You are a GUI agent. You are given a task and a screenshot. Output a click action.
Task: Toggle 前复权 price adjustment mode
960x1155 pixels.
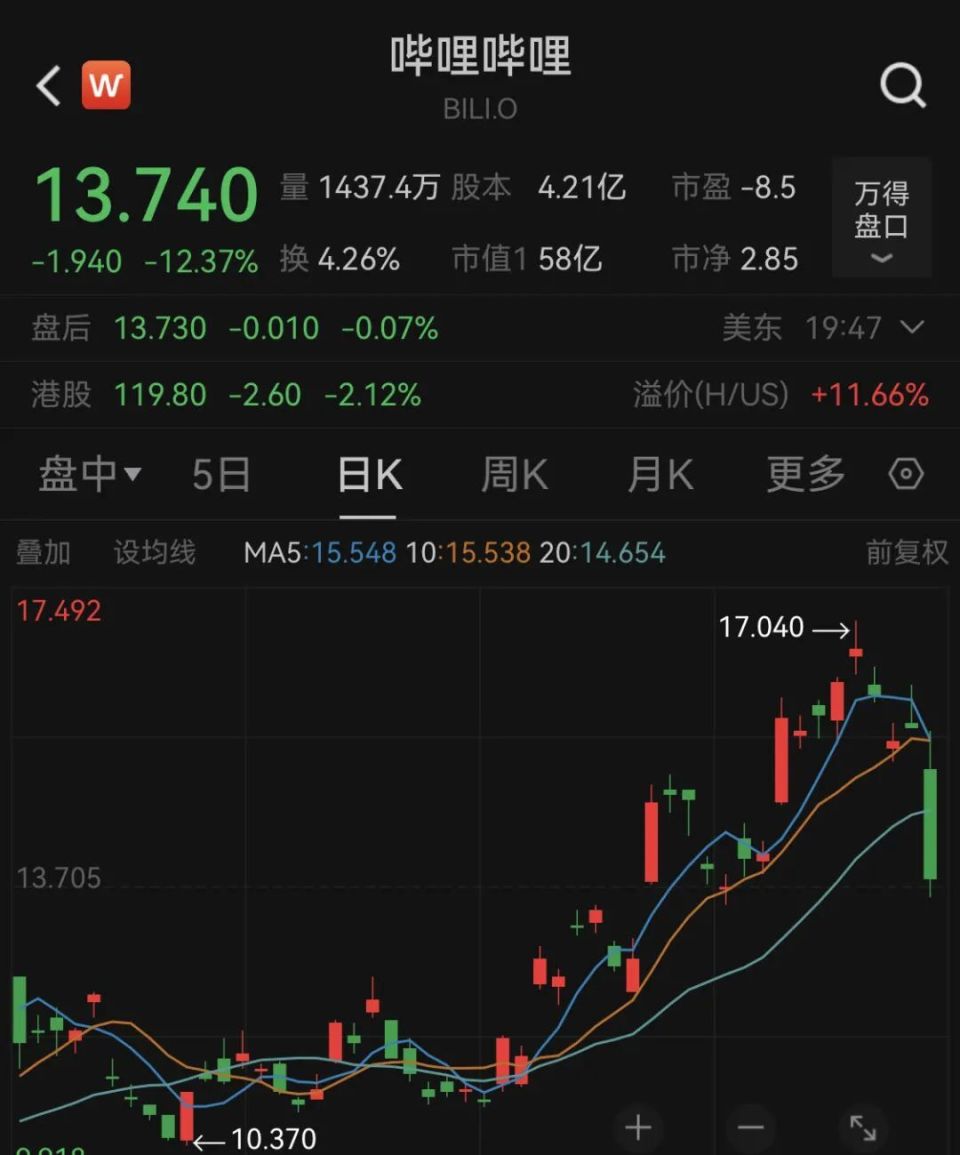click(x=908, y=552)
